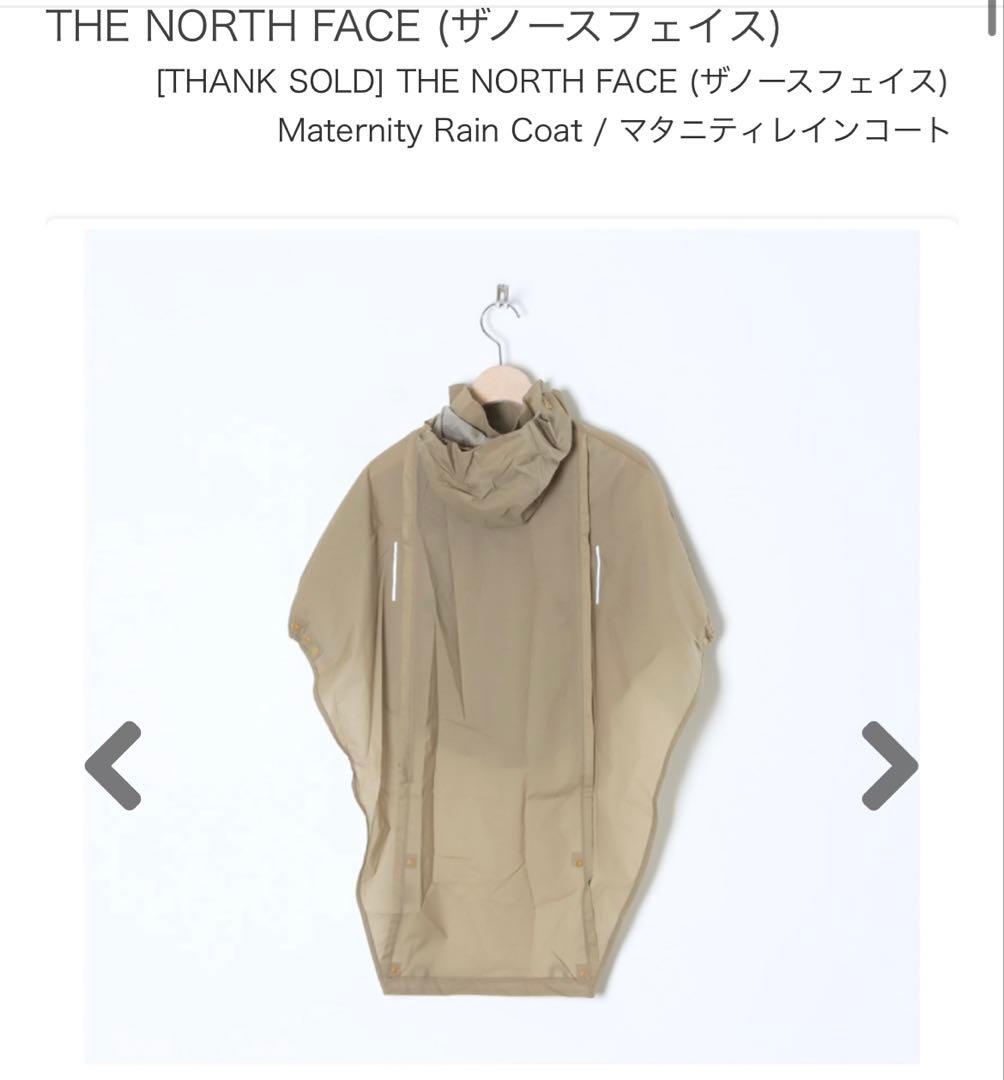
Task: Show the previous product photo
Action: click(x=113, y=765)
